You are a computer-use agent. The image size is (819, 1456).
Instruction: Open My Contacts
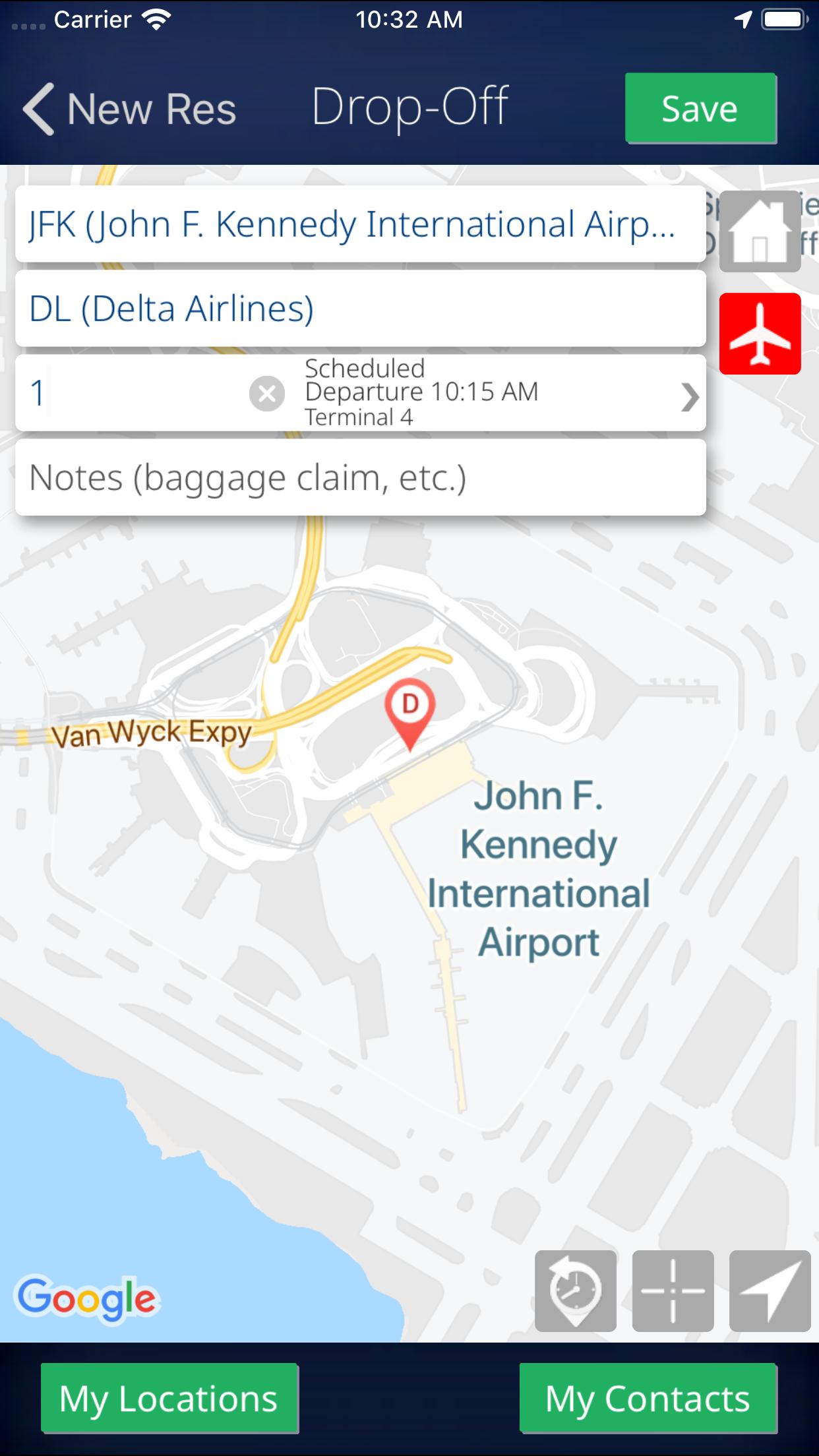click(x=648, y=1398)
